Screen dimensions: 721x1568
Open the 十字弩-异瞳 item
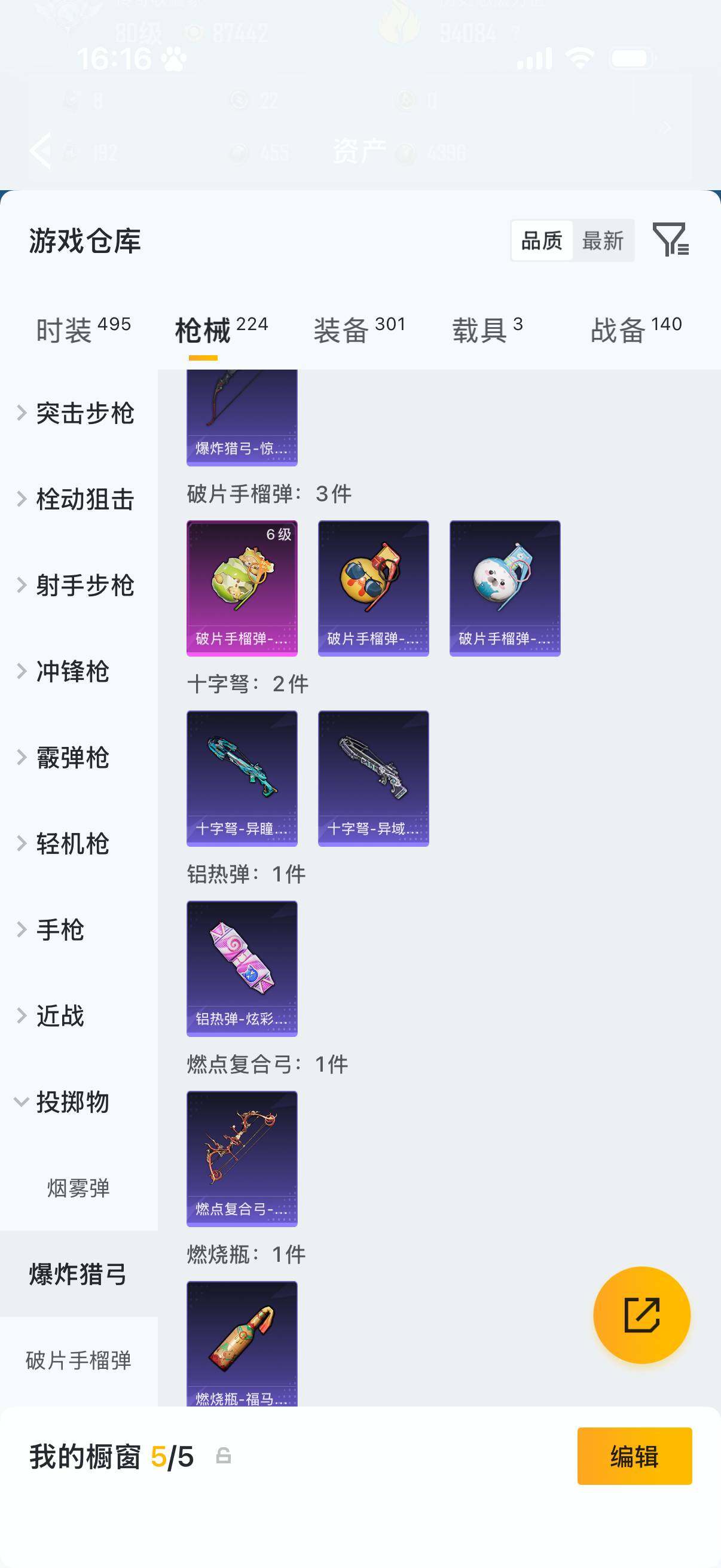click(242, 779)
